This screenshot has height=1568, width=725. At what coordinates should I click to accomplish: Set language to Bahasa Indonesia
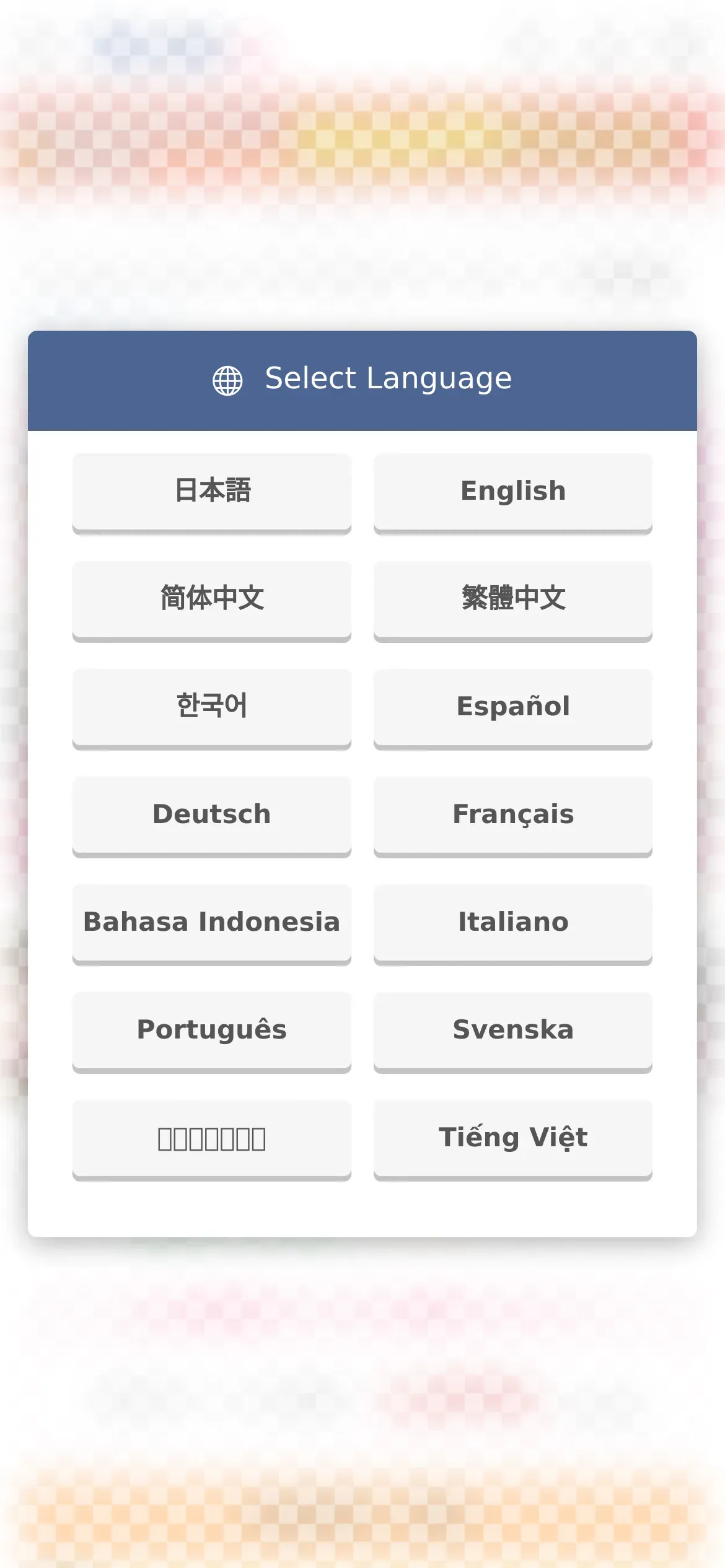[x=212, y=924]
